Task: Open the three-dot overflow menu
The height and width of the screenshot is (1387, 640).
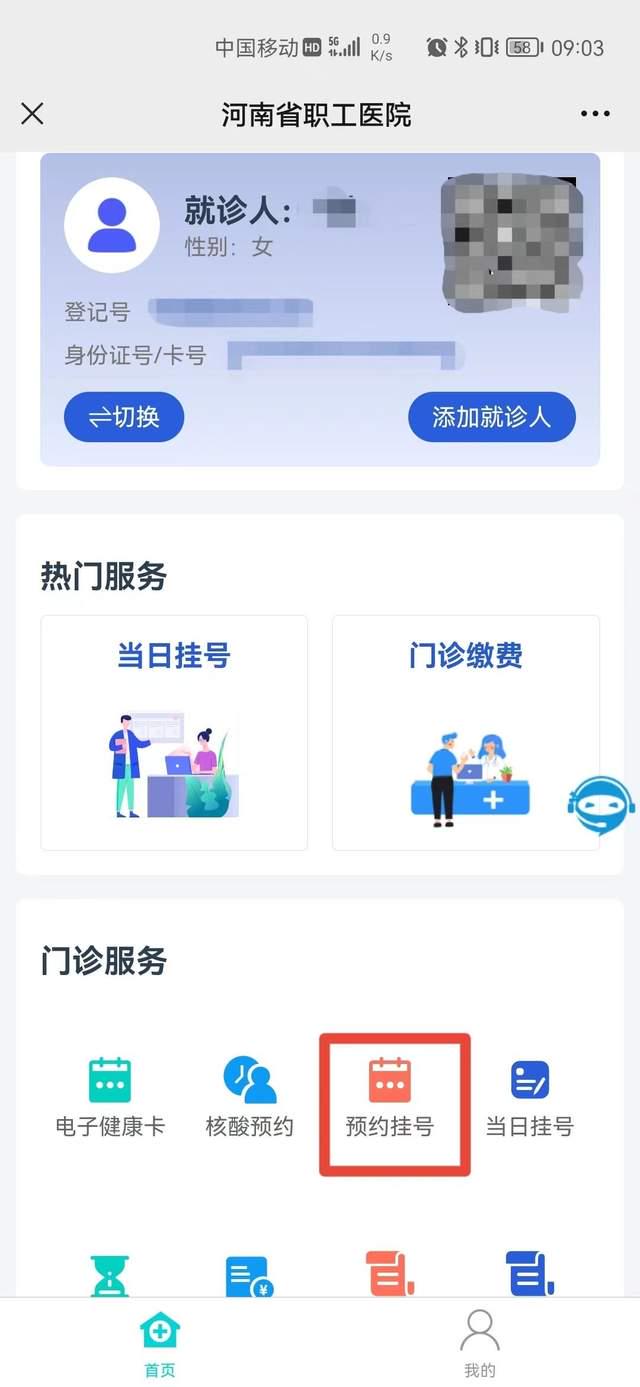Action: [595, 114]
